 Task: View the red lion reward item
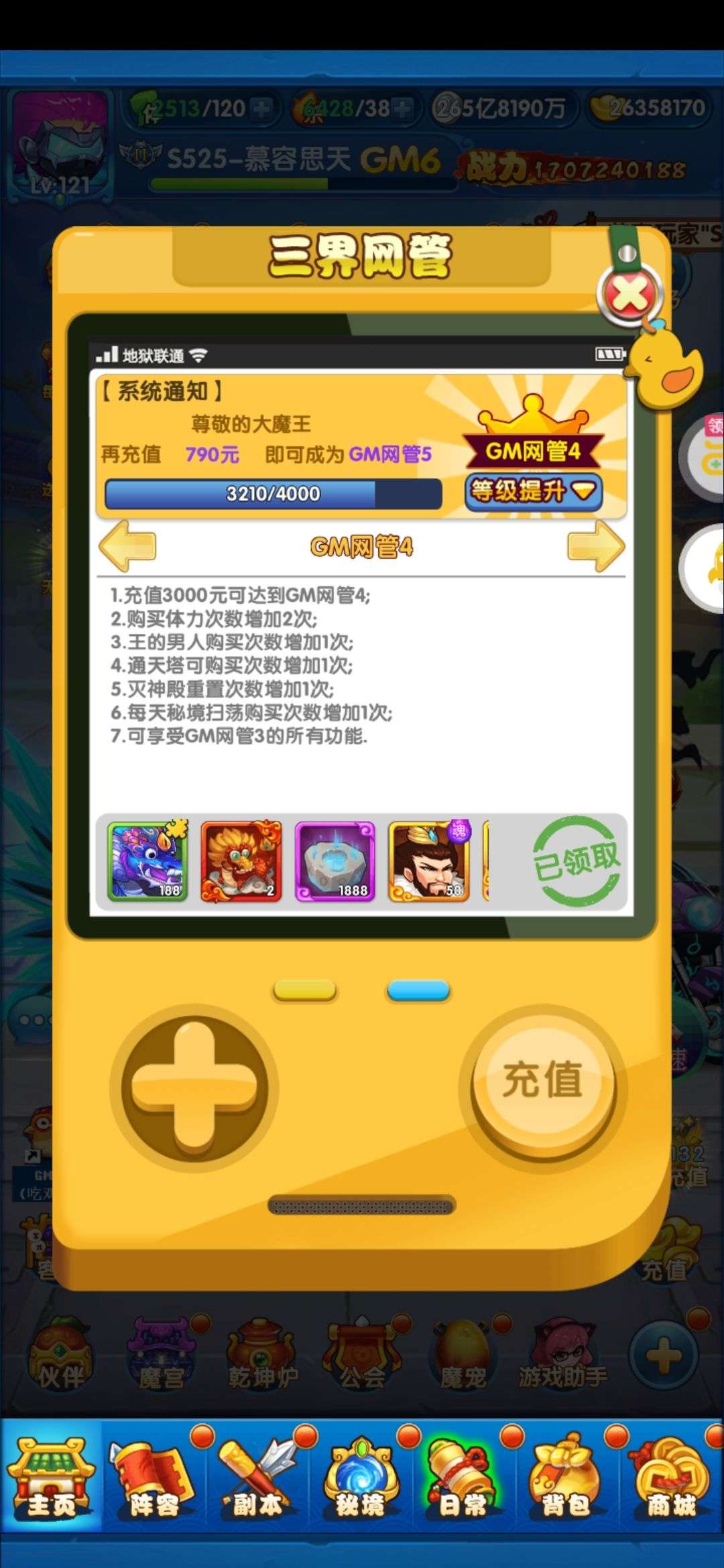(241, 860)
